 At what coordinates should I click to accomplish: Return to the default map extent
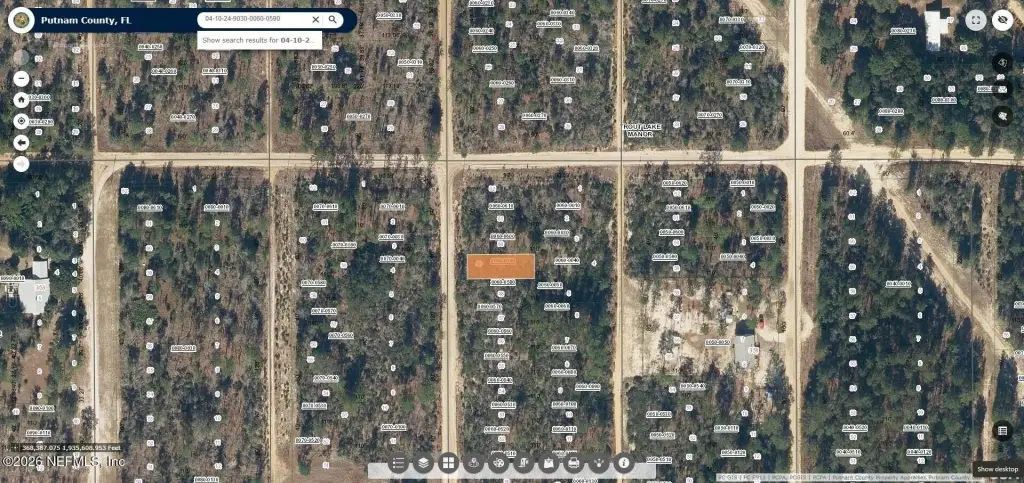click(21, 100)
